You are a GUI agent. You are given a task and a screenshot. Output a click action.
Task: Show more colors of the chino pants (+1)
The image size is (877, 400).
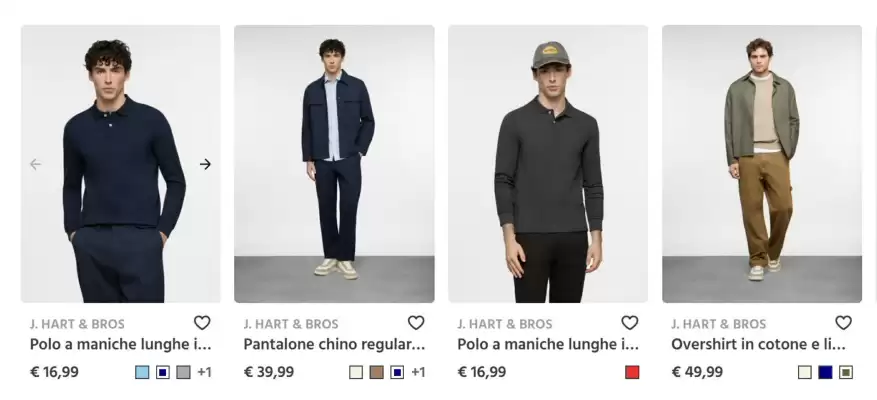pyautogui.click(x=418, y=372)
